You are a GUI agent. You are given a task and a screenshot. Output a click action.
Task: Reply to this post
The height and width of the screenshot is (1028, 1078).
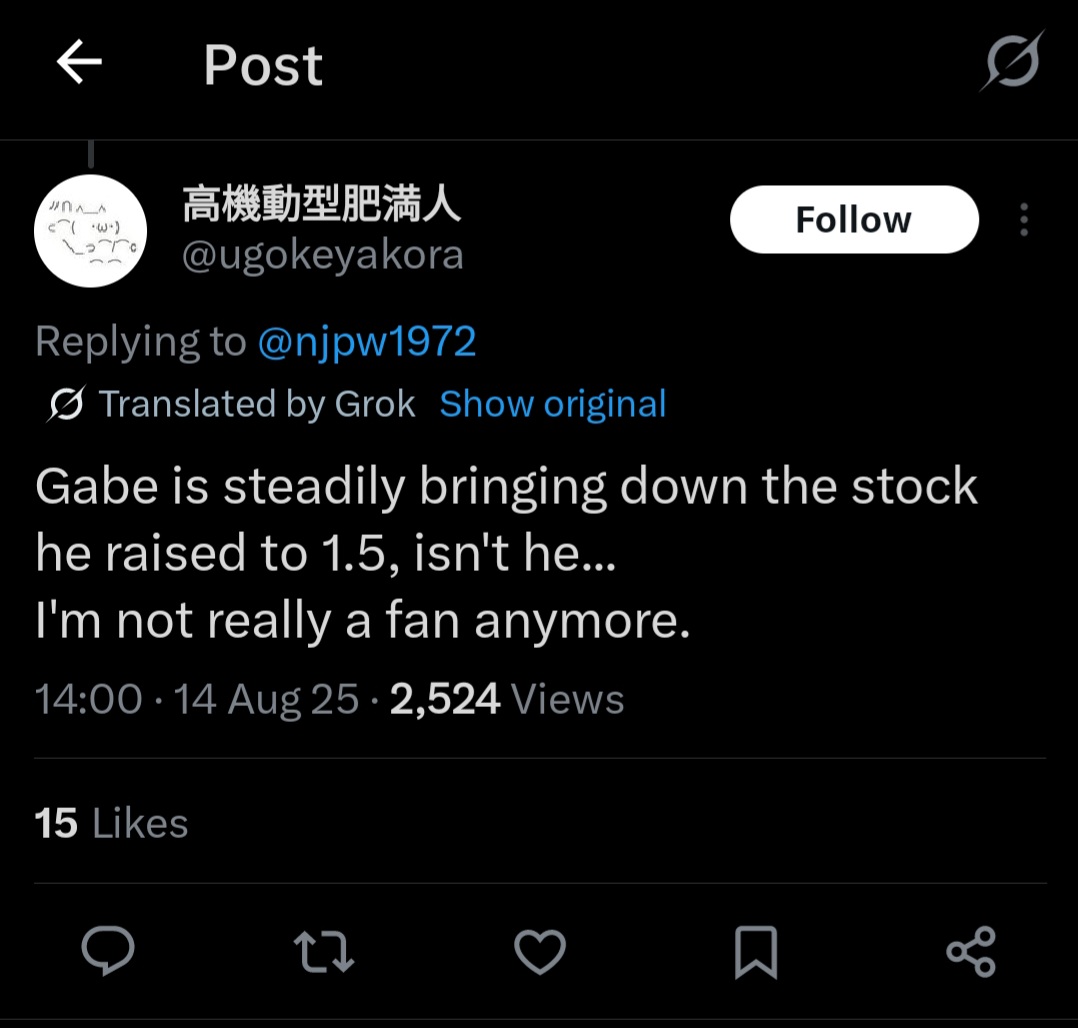tap(108, 949)
